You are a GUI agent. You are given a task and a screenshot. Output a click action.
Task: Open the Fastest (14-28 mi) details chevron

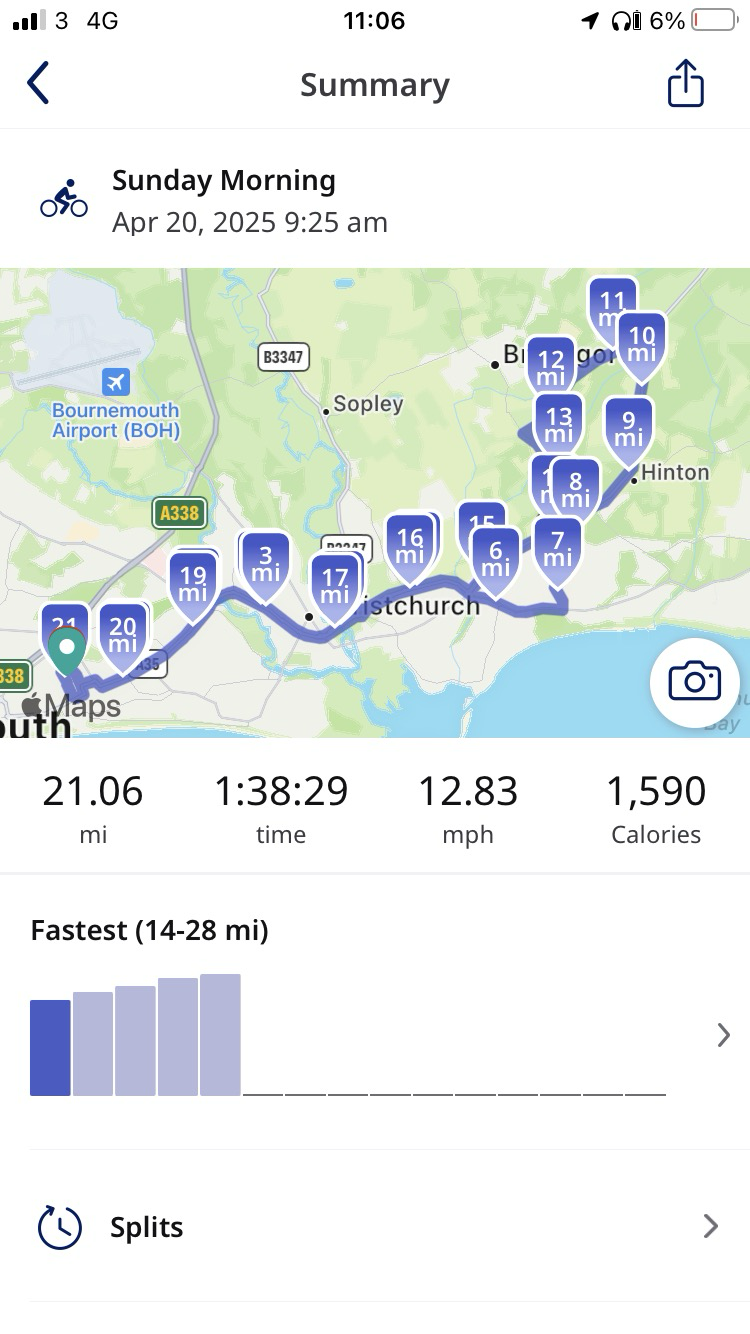point(724,1036)
